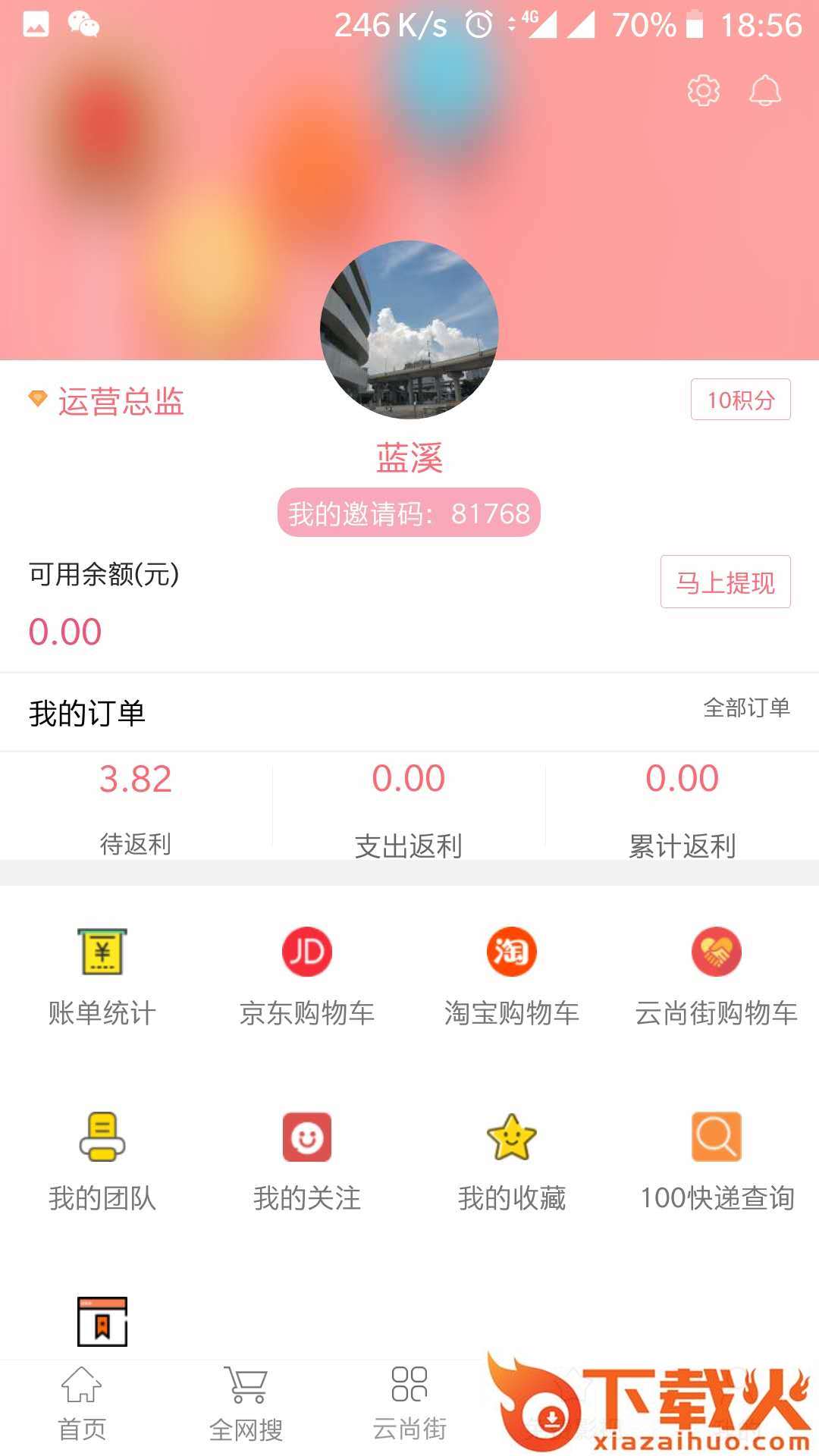Open the 云尚街购物车 shopping cart icon
The width and height of the screenshot is (819, 1456).
(715, 952)
